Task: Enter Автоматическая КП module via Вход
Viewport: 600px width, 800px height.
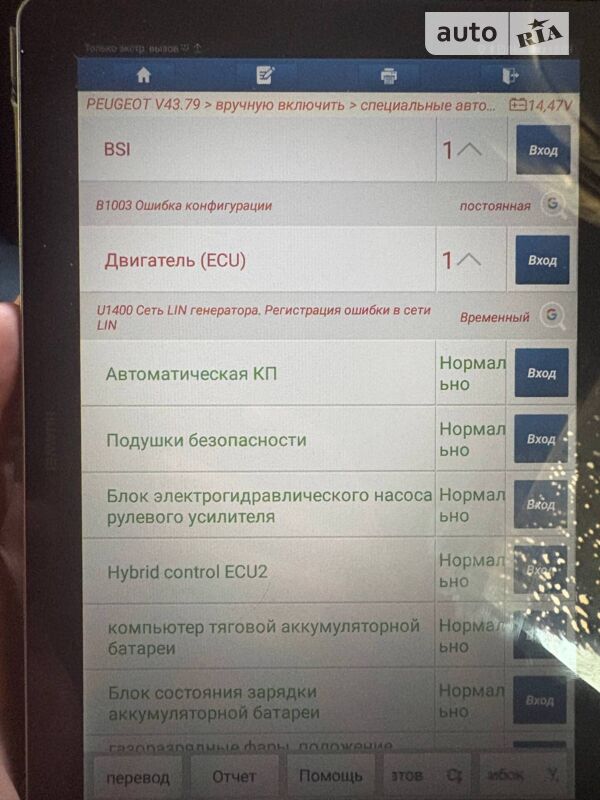Action: pos(541,373)
